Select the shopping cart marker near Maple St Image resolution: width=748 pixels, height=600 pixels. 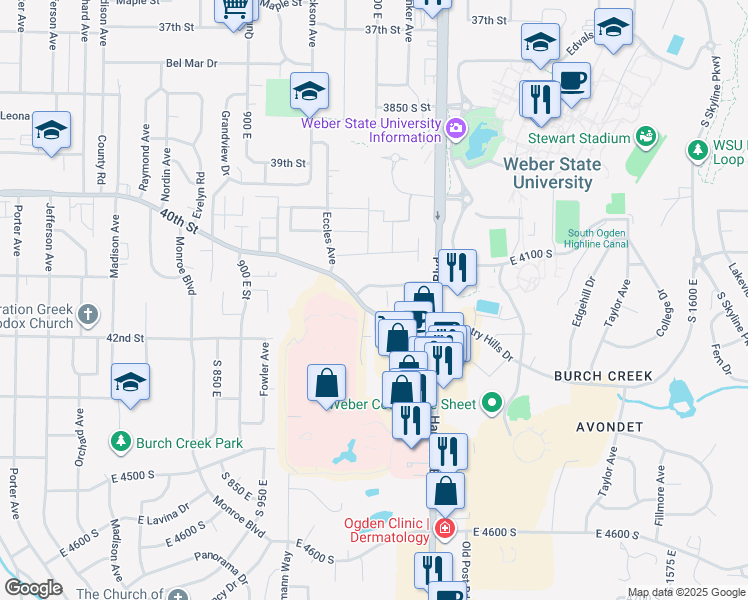point(237,10)
